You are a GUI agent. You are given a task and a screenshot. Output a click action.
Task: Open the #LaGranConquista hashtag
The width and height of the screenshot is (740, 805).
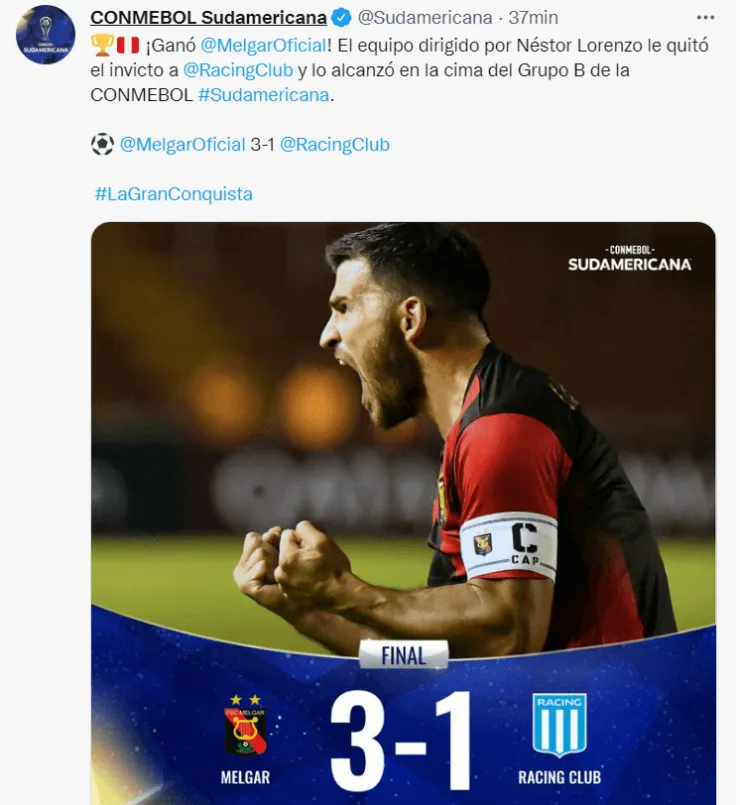[x=173, y=194]
